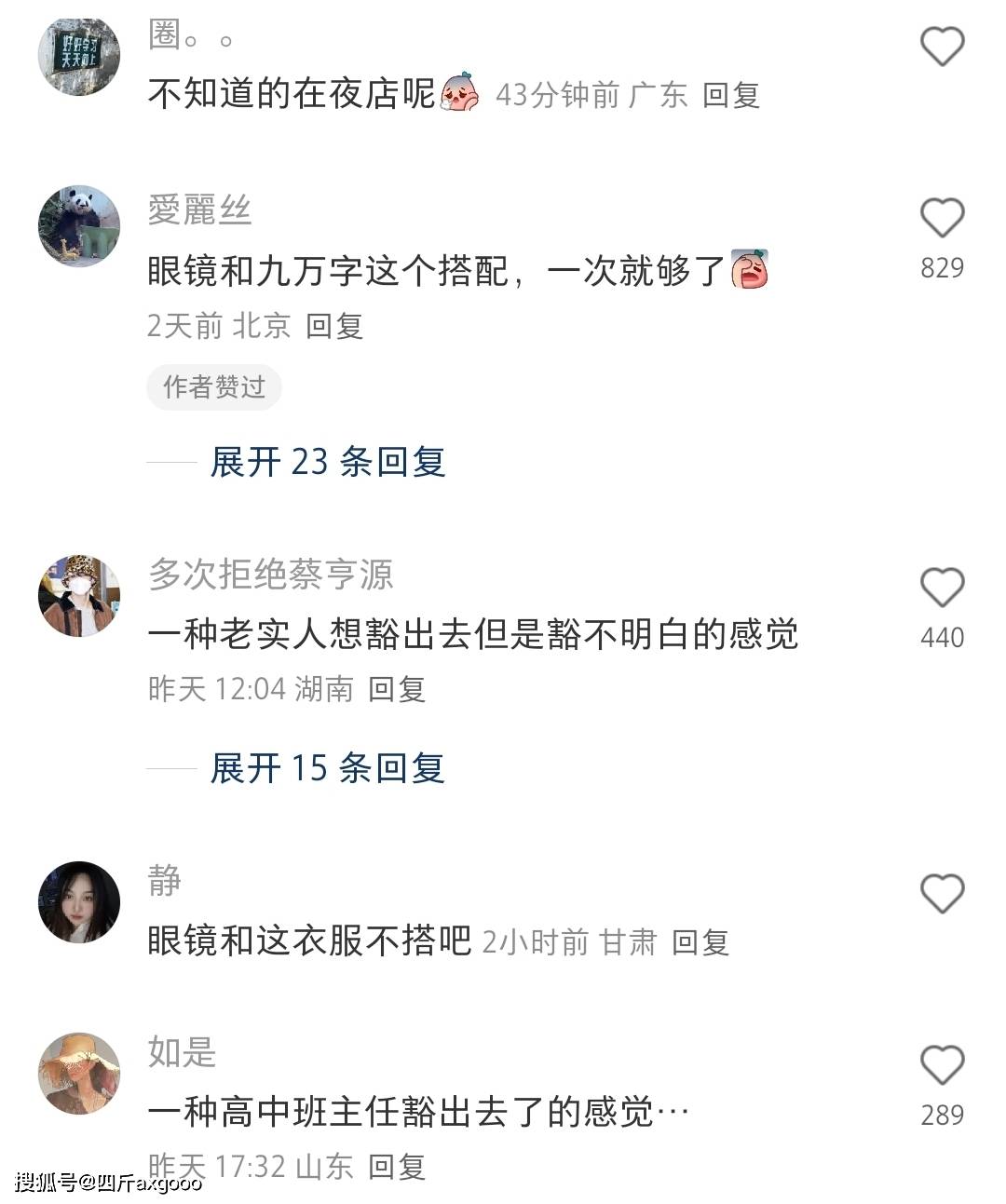The width and height of the screenshot is (1006, 1204).
Task: Like 静's comment about 眼镜和衣服
Action: click(x=942, y=894)
